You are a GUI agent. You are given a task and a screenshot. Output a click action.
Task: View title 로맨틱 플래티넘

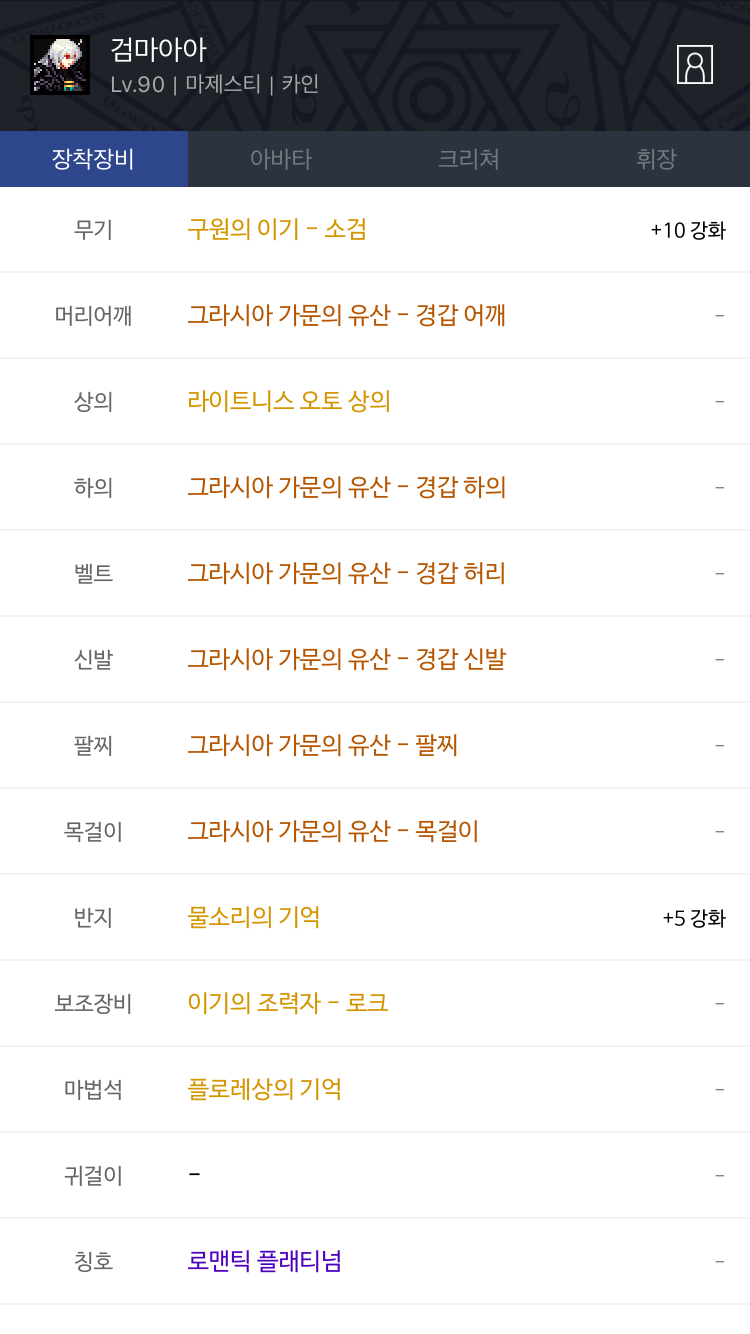tap(265, 1261)
